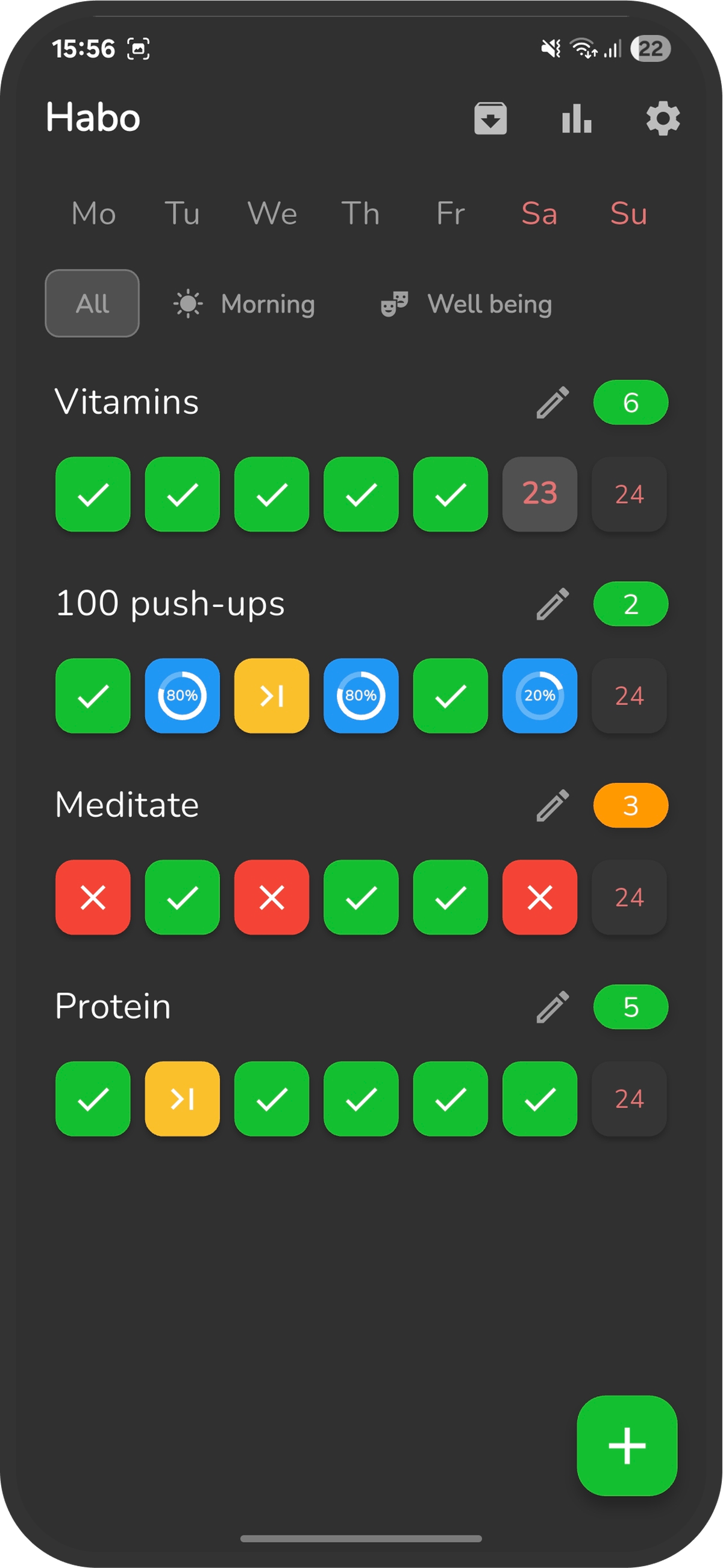The image size is (723, 1568).
Task: Tap push-ups day 24 box
Action: 628,695
